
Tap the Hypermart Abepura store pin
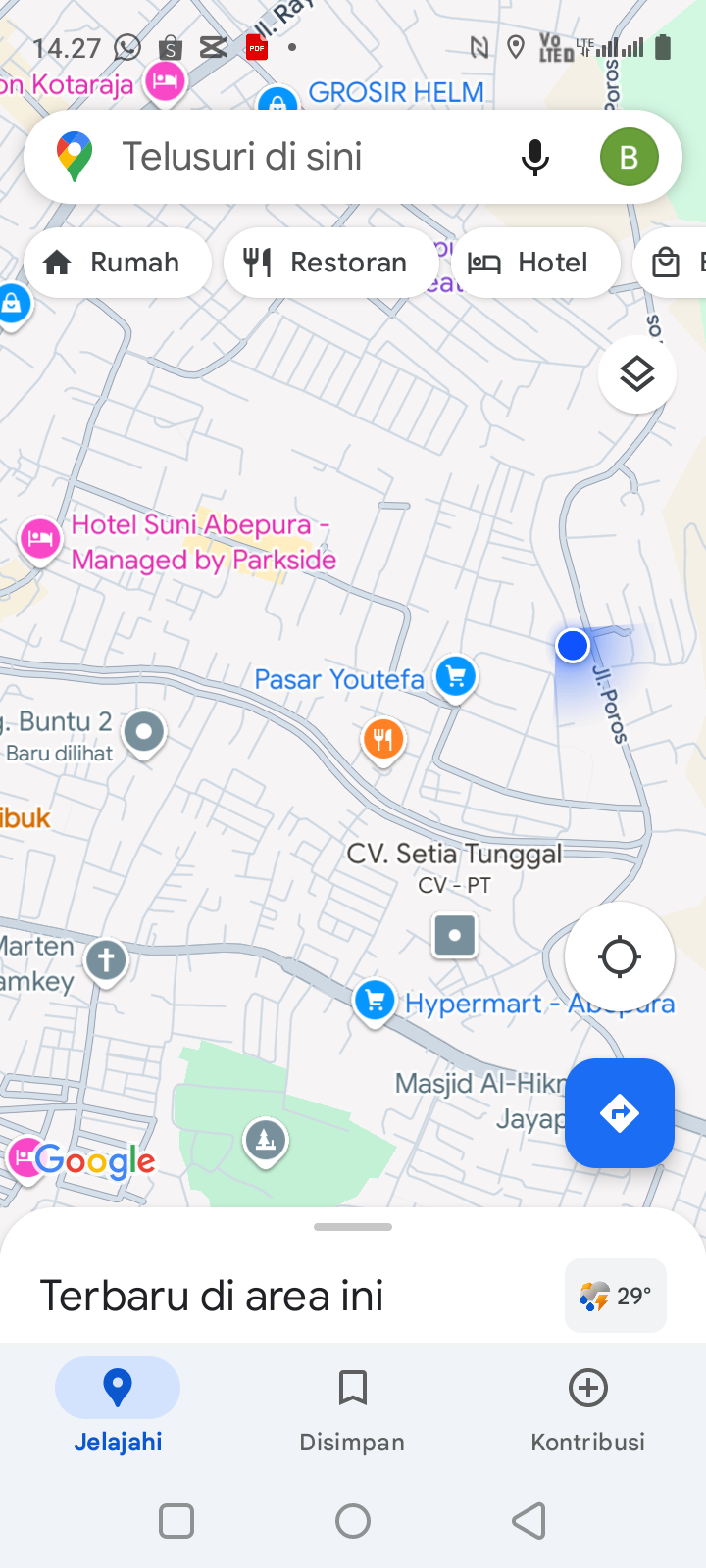(374, 1001)
